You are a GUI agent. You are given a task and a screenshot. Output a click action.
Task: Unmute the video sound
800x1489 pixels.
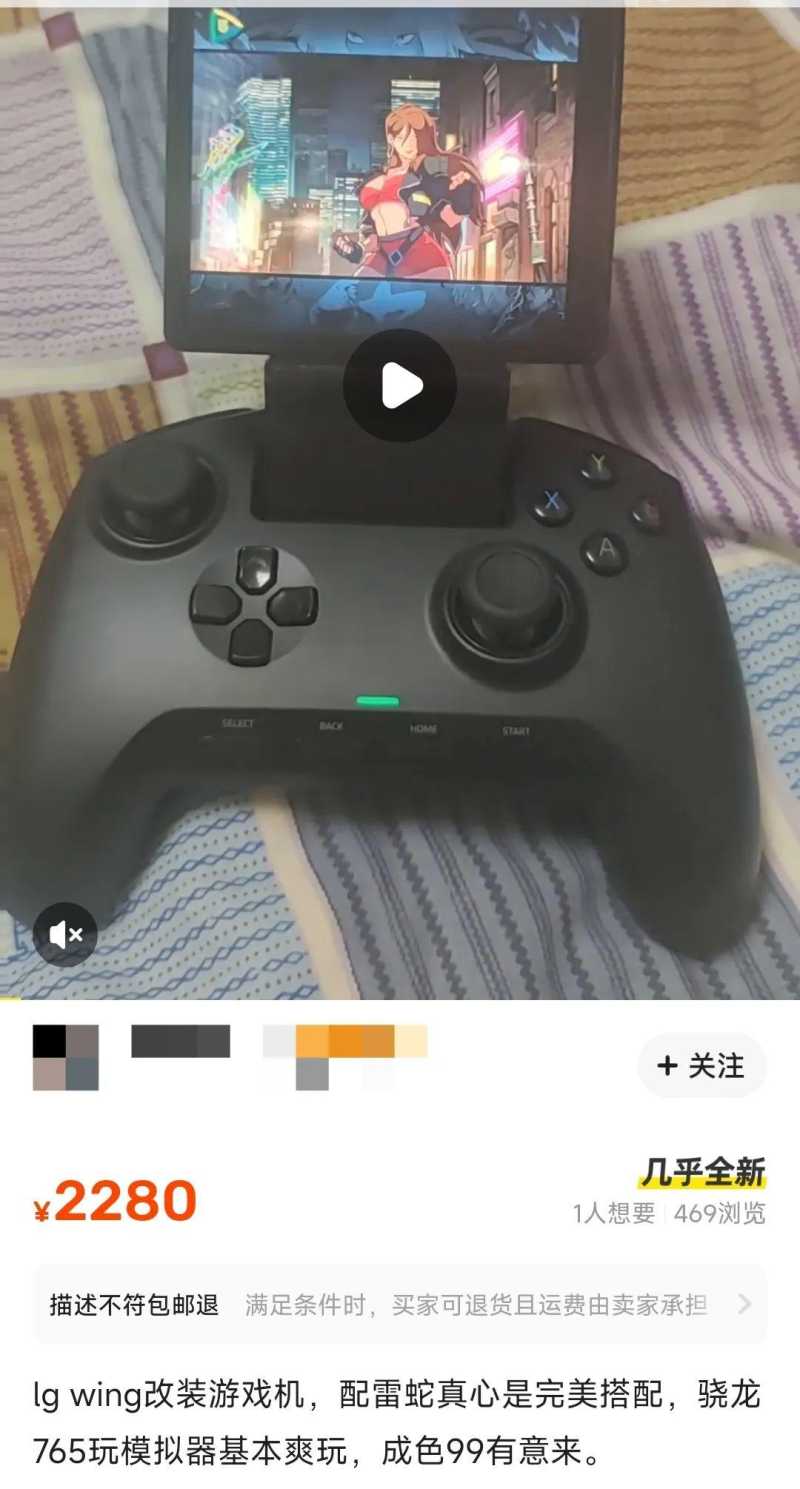click(x=65, y=935)
